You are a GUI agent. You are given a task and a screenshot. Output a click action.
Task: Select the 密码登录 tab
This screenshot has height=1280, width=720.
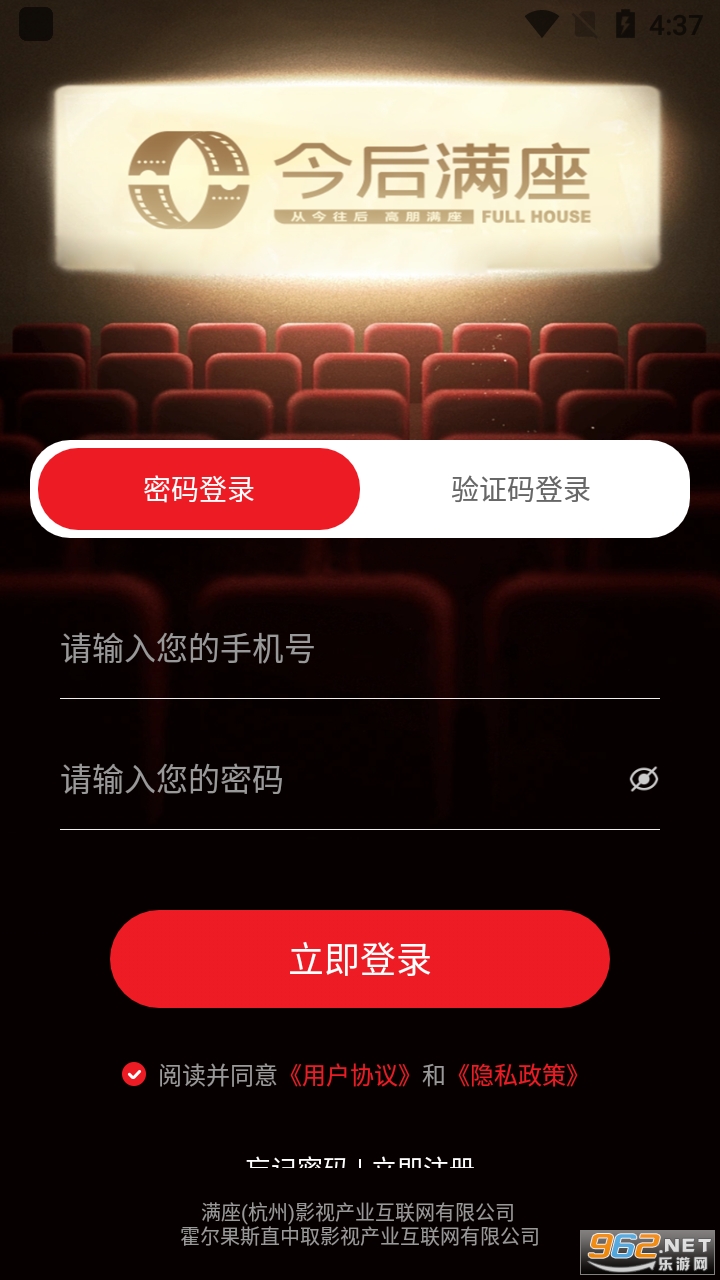click(199, 489)
